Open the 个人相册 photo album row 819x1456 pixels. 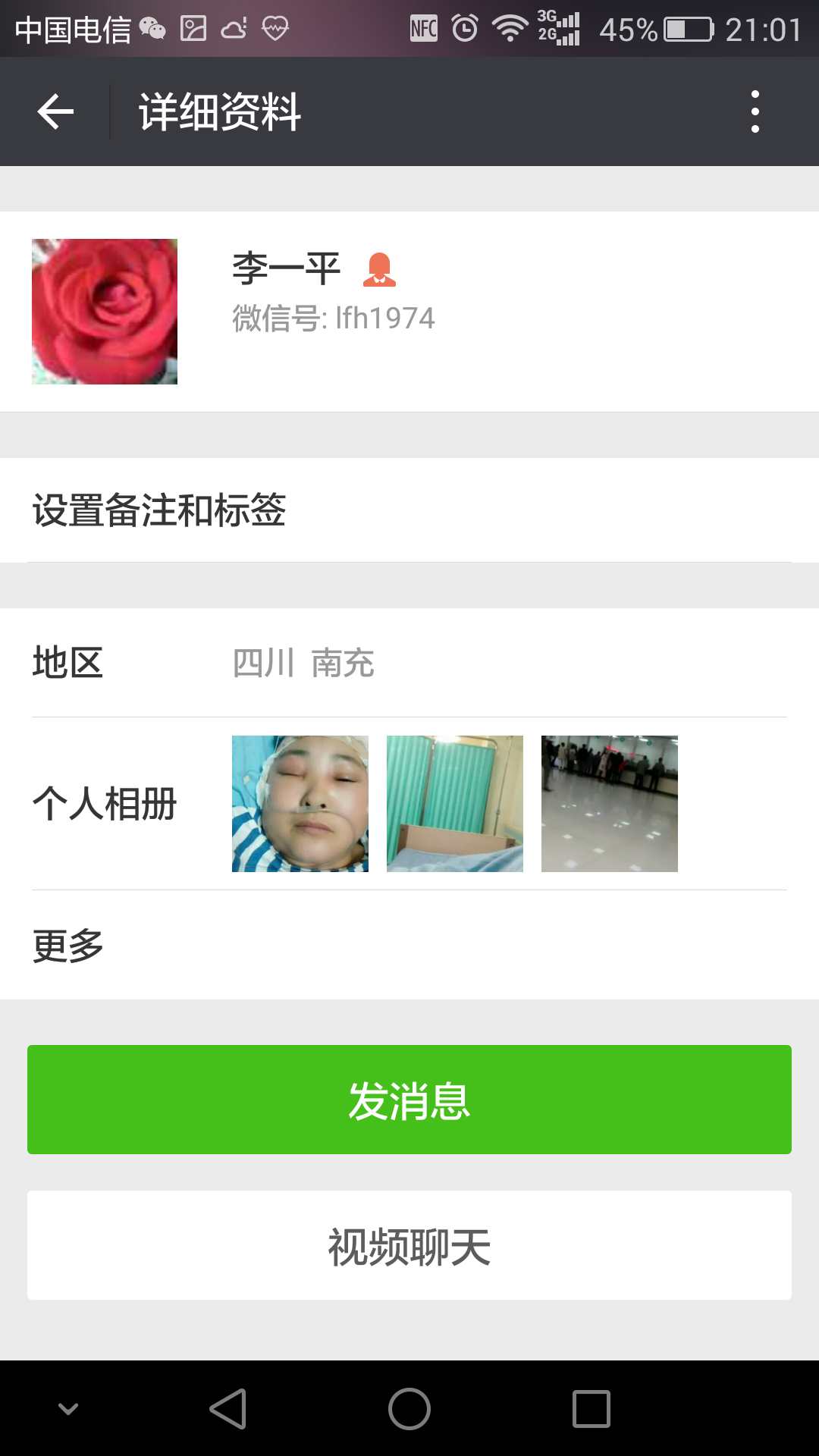coord(409,804)
